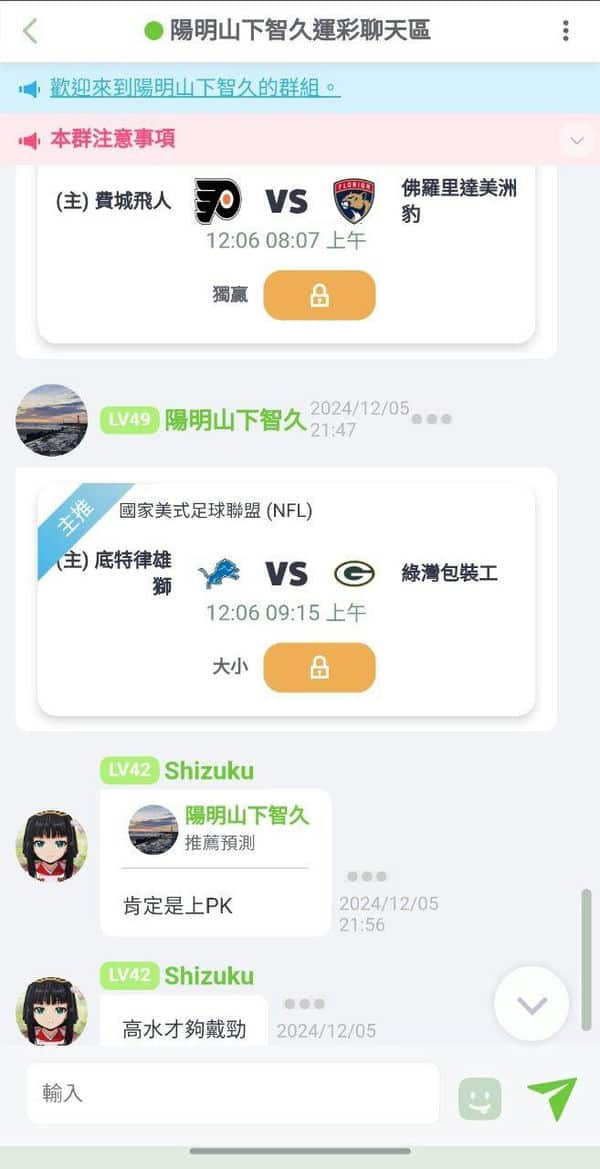The image size is (600, 1169).
Task: Jump to latest messages with down-arrow button
Action: [532, 1003]
